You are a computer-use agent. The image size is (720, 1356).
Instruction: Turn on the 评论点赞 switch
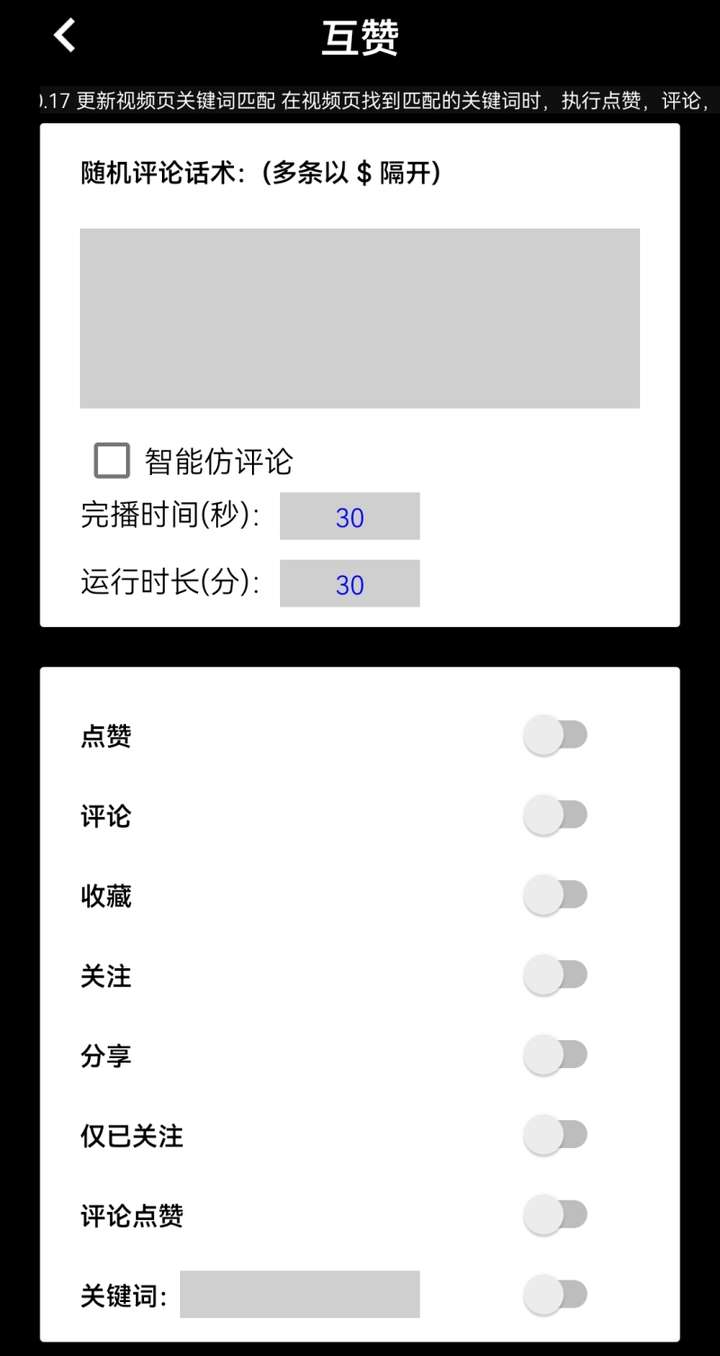[x=556, y=1215]
